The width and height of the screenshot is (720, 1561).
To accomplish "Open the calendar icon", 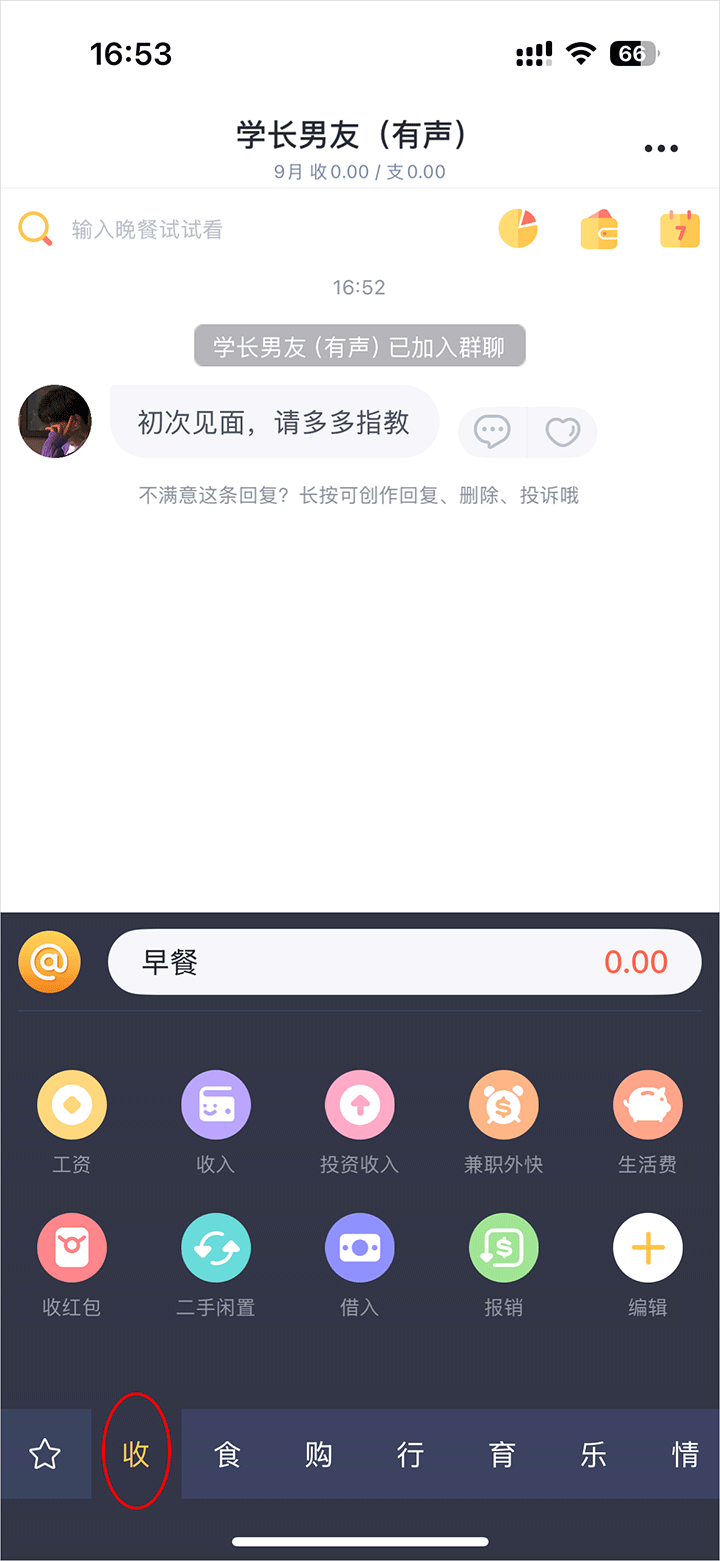I will pos(680,229).
